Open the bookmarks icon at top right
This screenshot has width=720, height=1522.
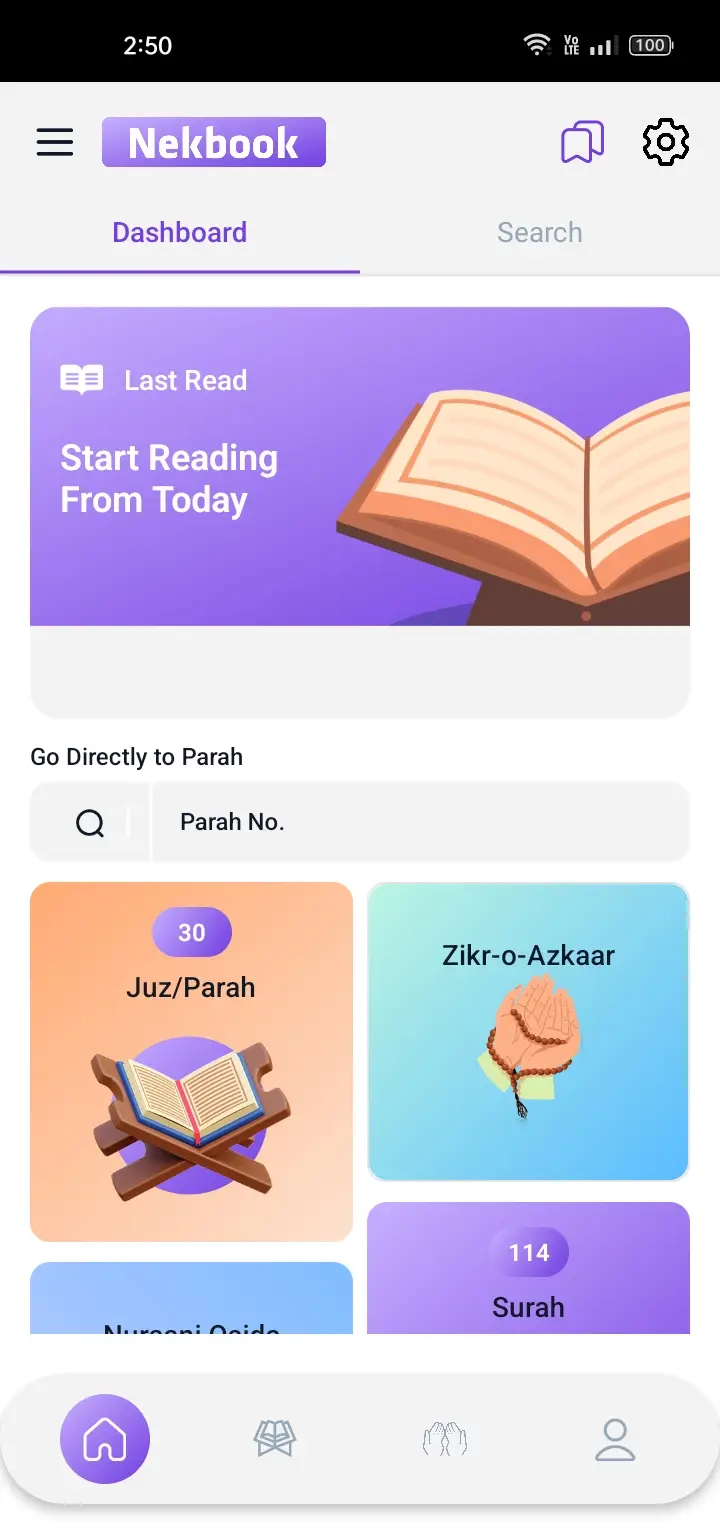coord(583,142)
